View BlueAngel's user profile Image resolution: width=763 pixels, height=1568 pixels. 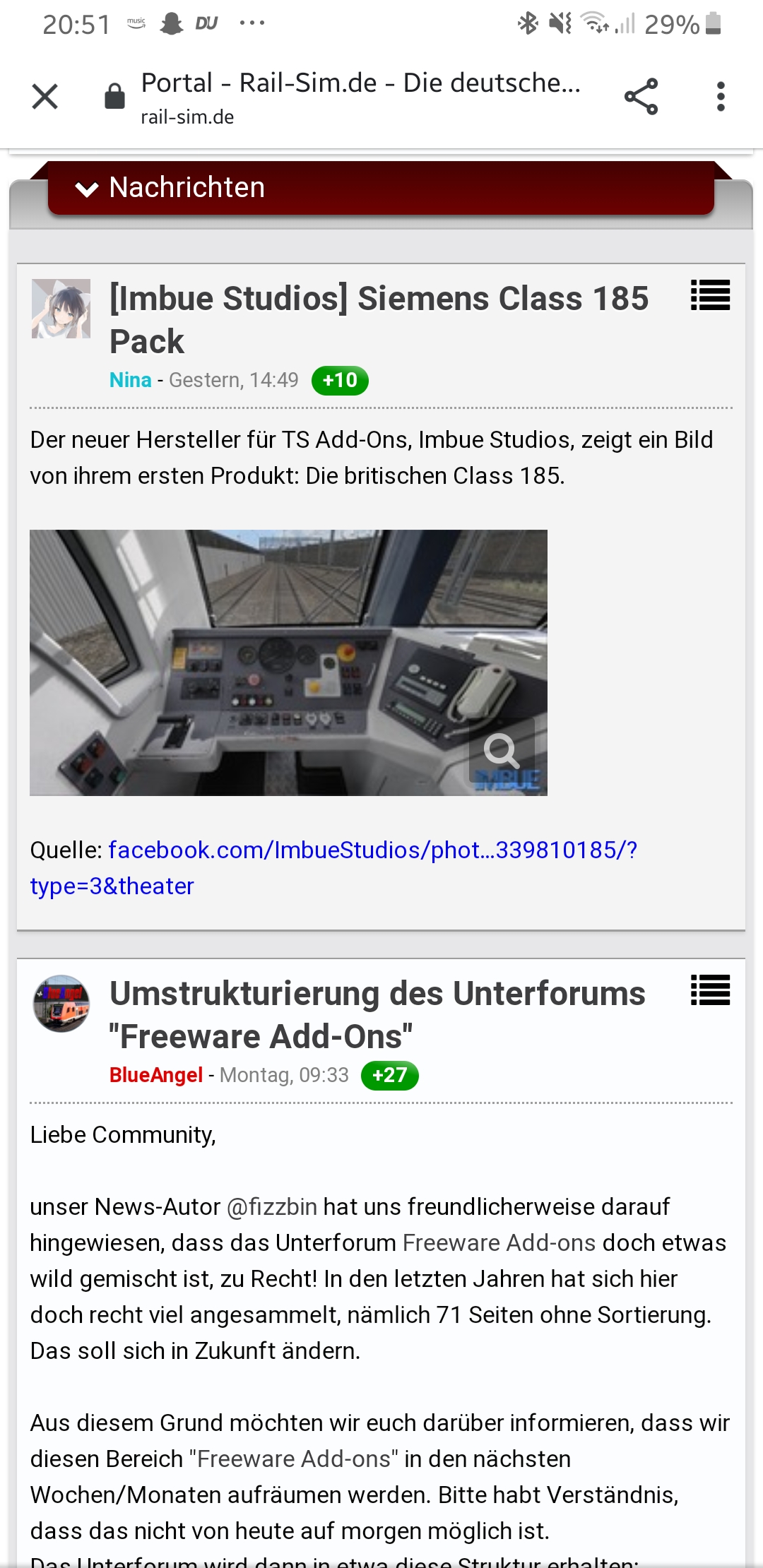tap(155, 1075)
